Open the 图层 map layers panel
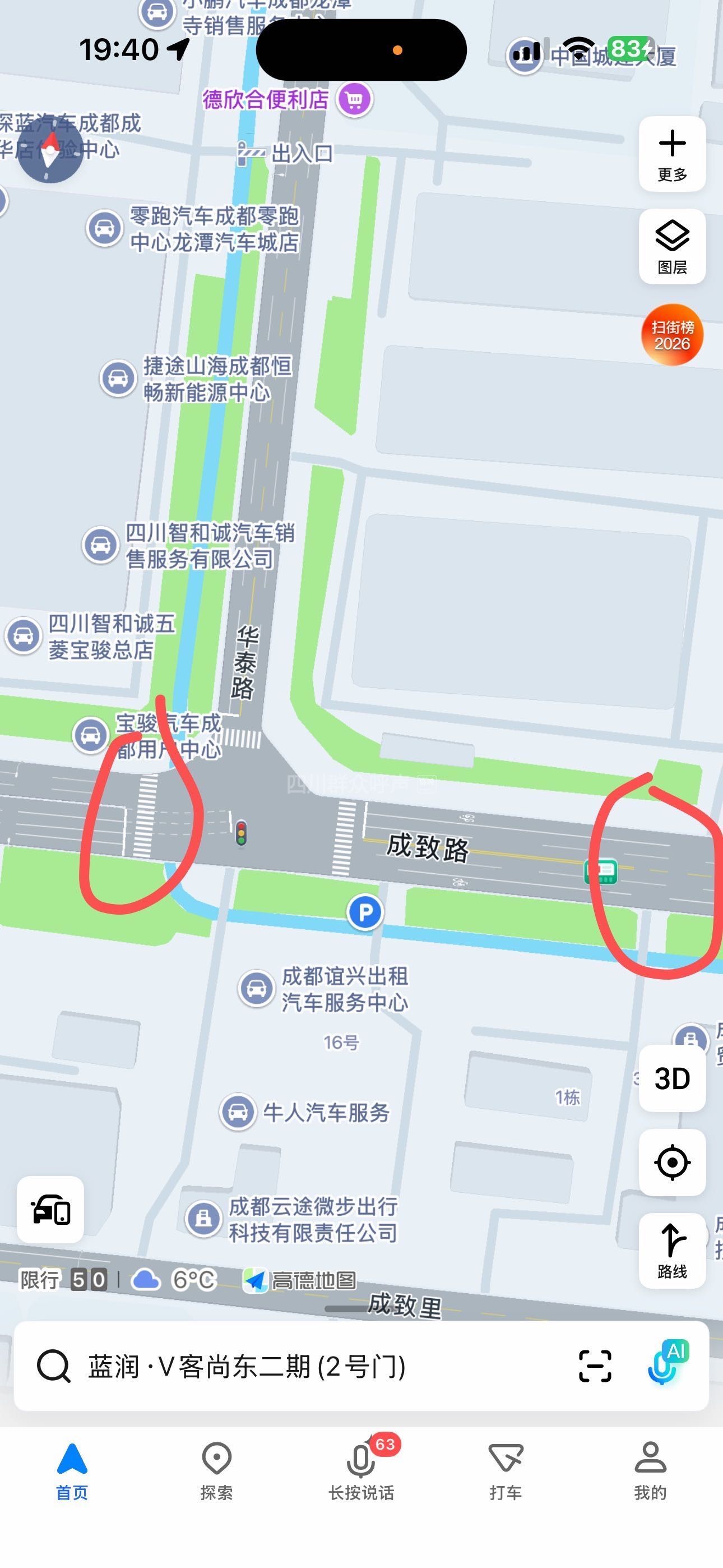The height and width of the screenshot is (1568, 723). [672, 247]
